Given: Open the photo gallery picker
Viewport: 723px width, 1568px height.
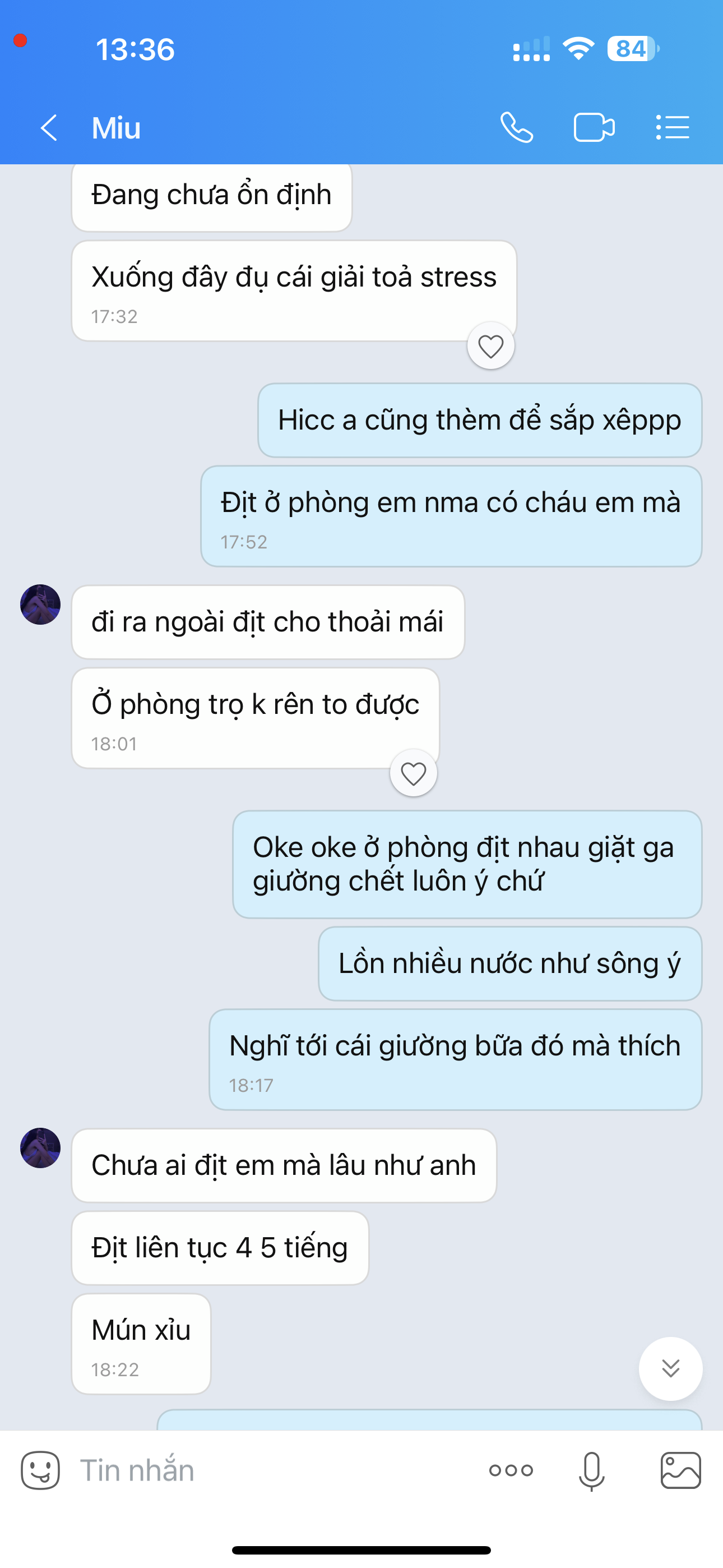Looking at the screenshot, I should pyautogui.click(x=680, y=1470).
